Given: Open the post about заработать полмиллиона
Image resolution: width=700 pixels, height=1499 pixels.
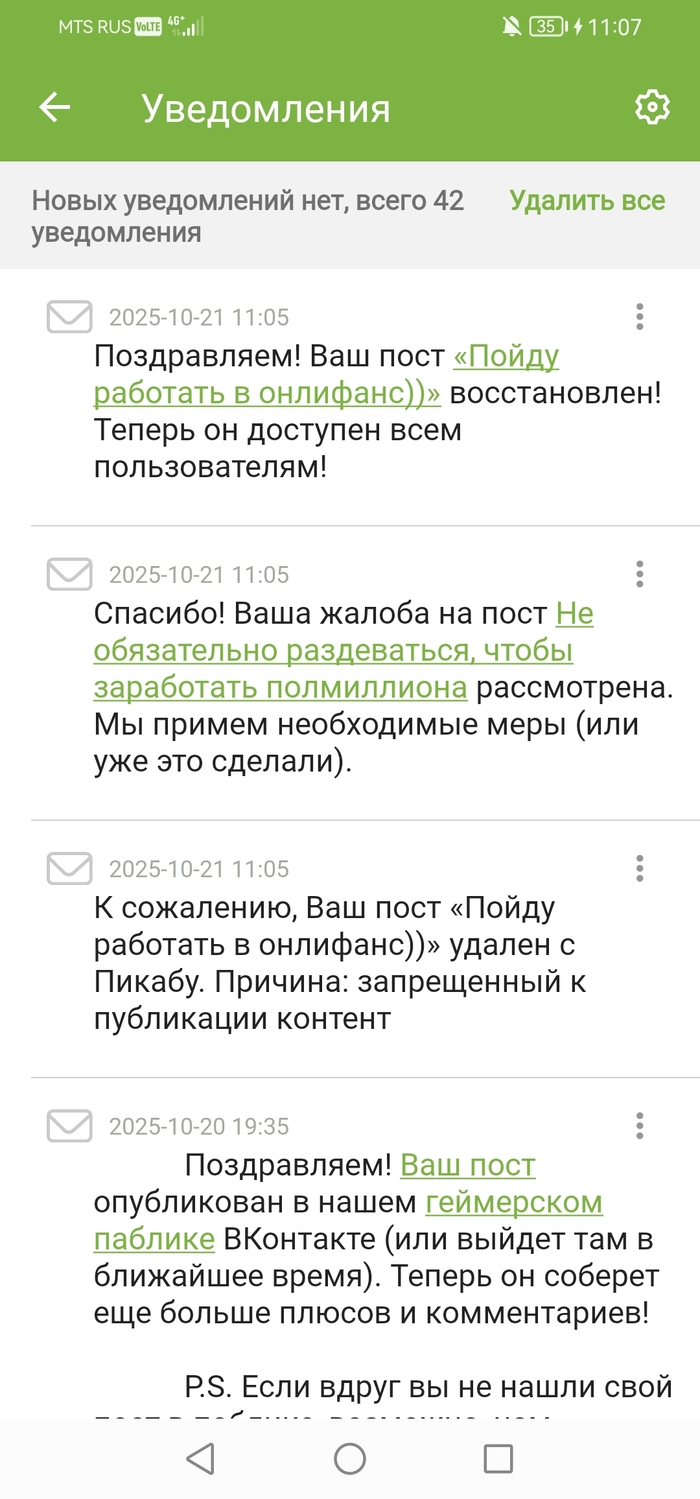Looking at the screenshot, I should coord(333,651).
